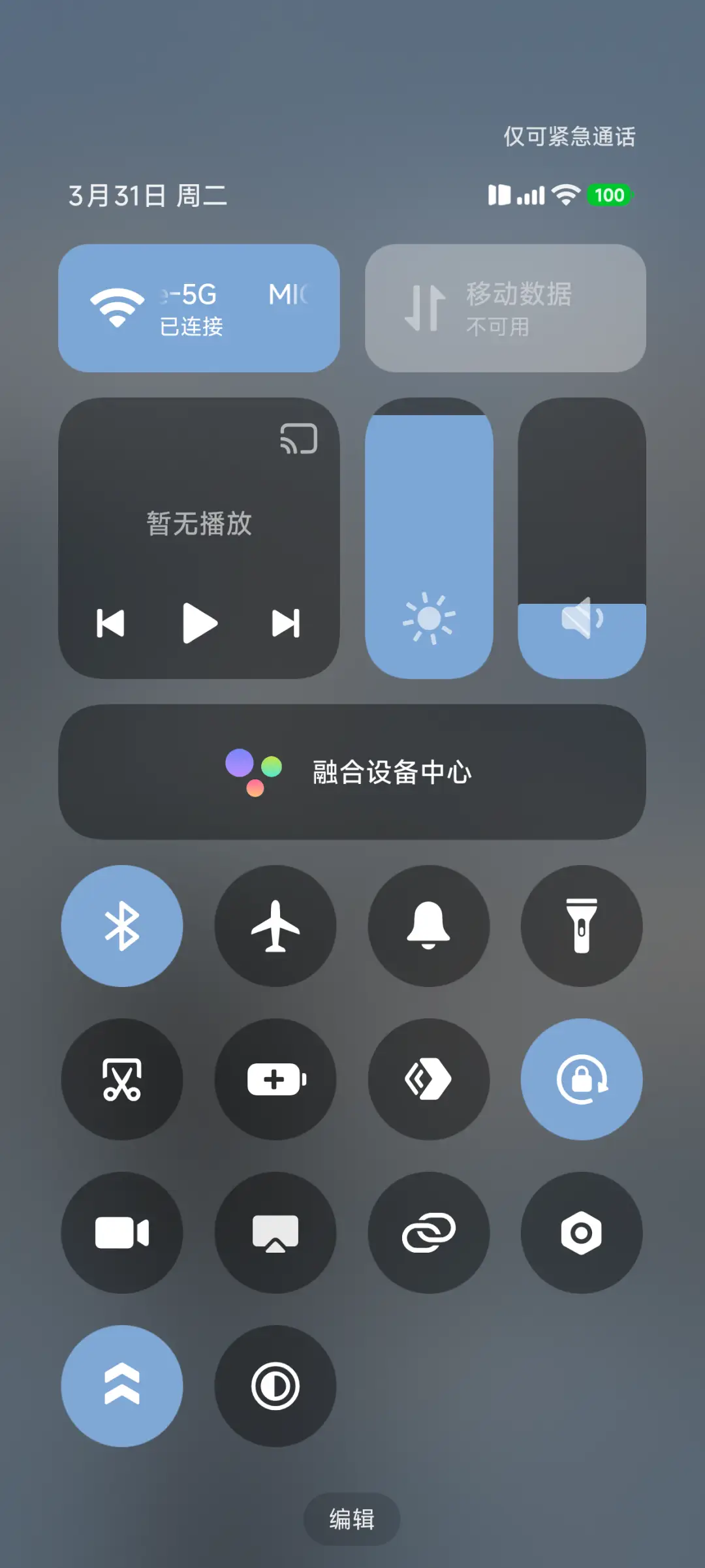Switch ringer mode with the bell icon
This screenshot has height=1568, width=705.
click(x=428, y=926)
